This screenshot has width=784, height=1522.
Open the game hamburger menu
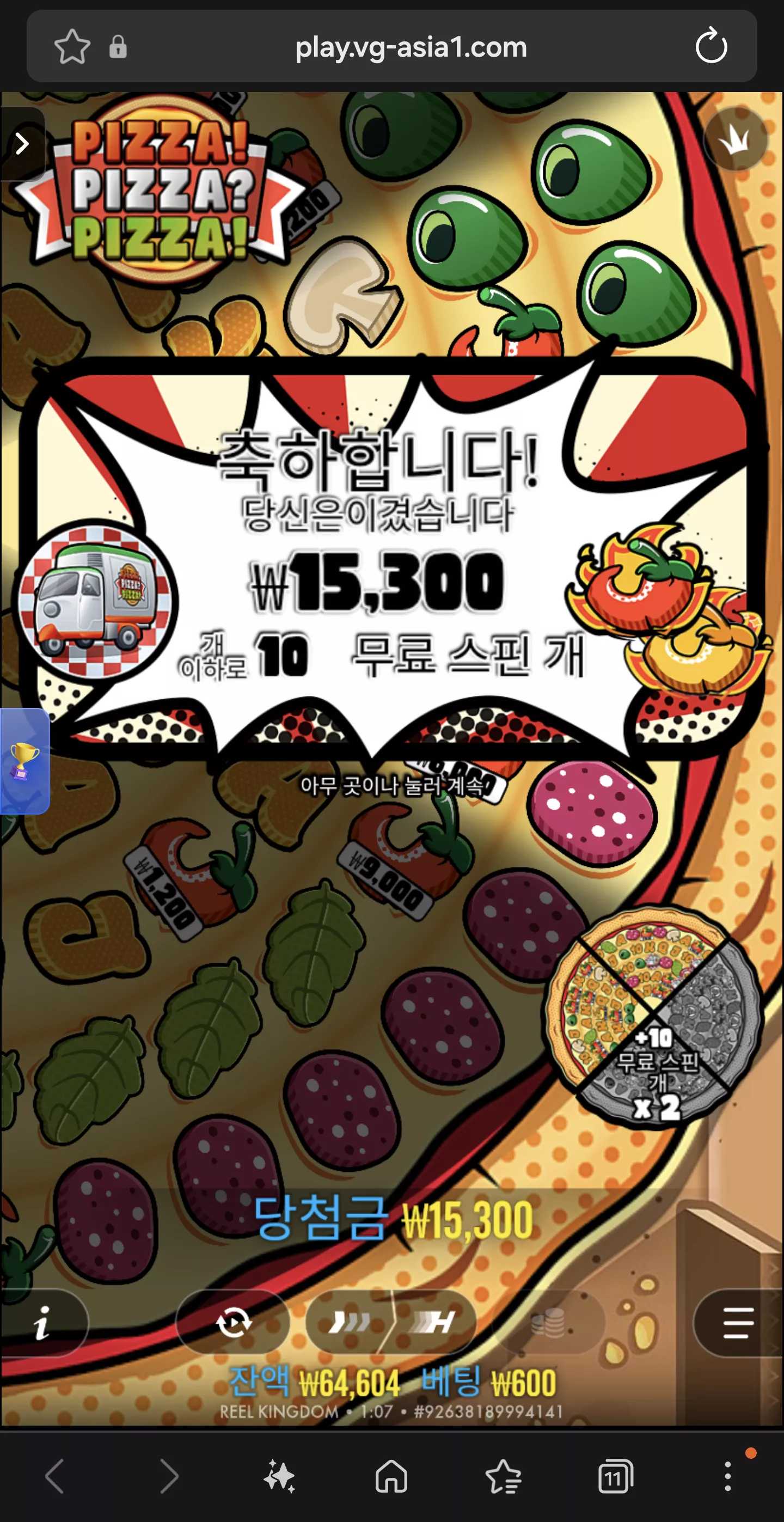(738, 1322)
